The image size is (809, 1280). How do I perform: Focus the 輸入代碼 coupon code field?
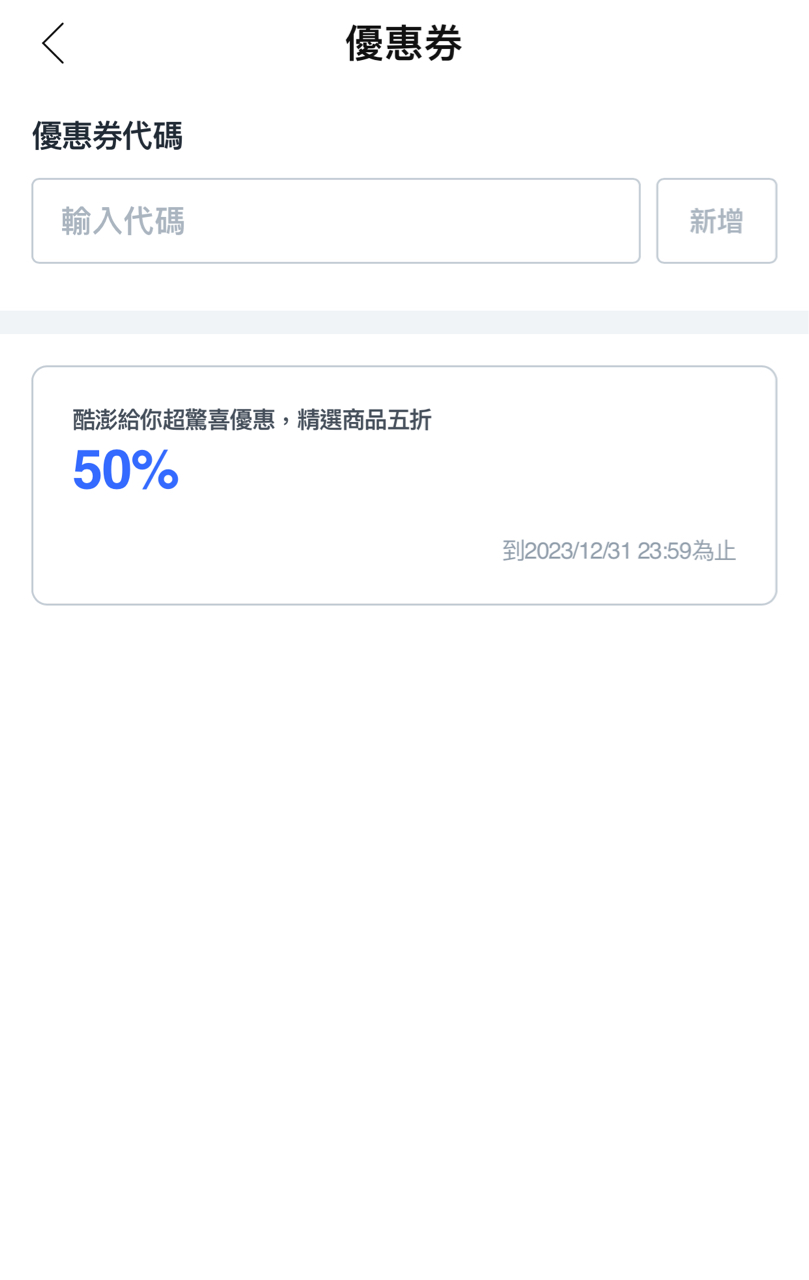pyautogui.click(x=335, y=221)
